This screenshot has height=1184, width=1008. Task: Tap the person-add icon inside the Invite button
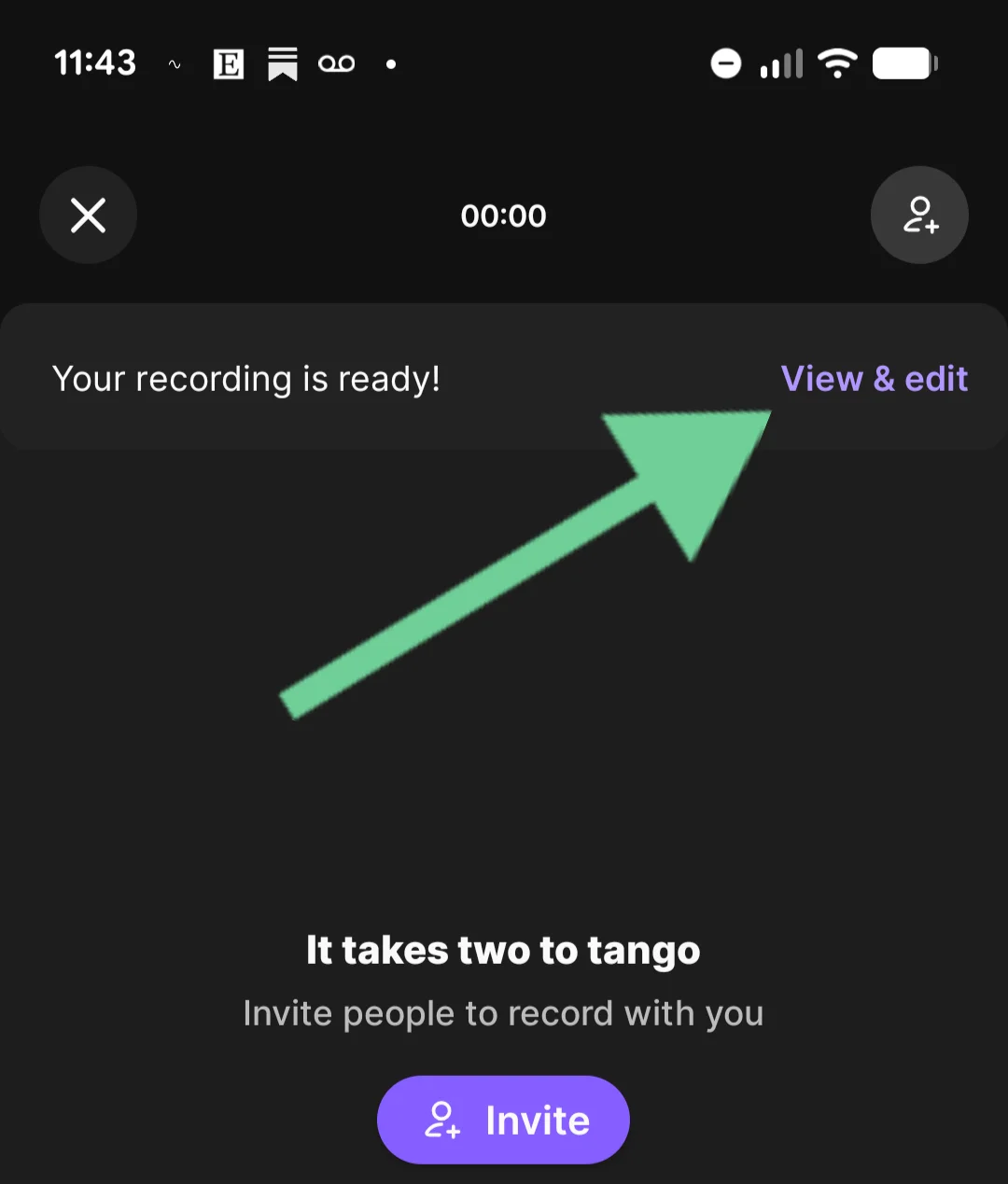pos(442,1120)
